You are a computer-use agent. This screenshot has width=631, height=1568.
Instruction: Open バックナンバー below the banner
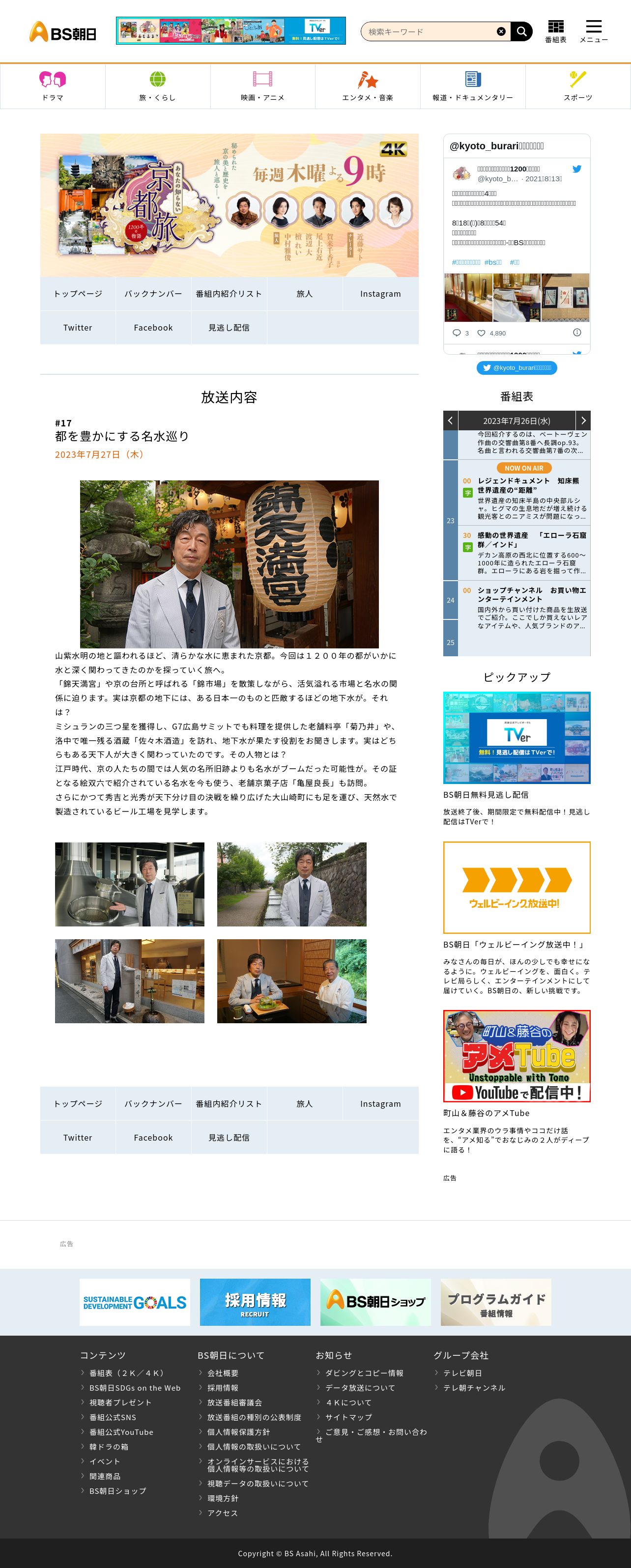coord(153,294)
